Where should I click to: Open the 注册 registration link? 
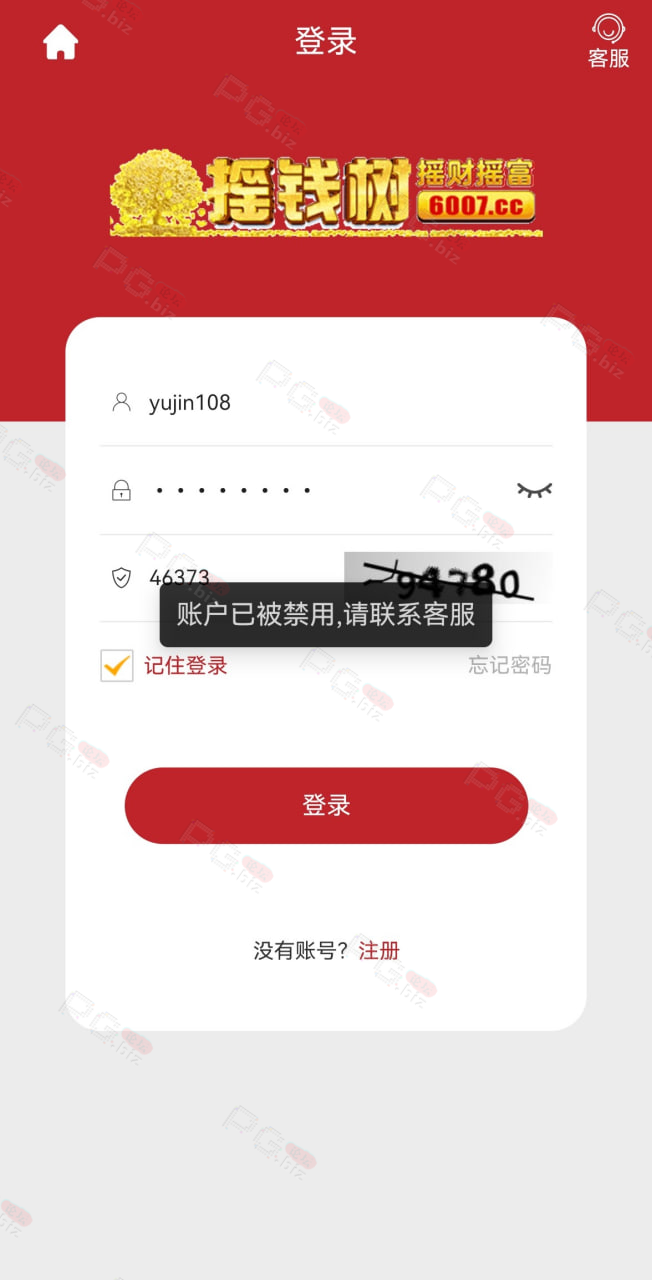pos(379,951)
